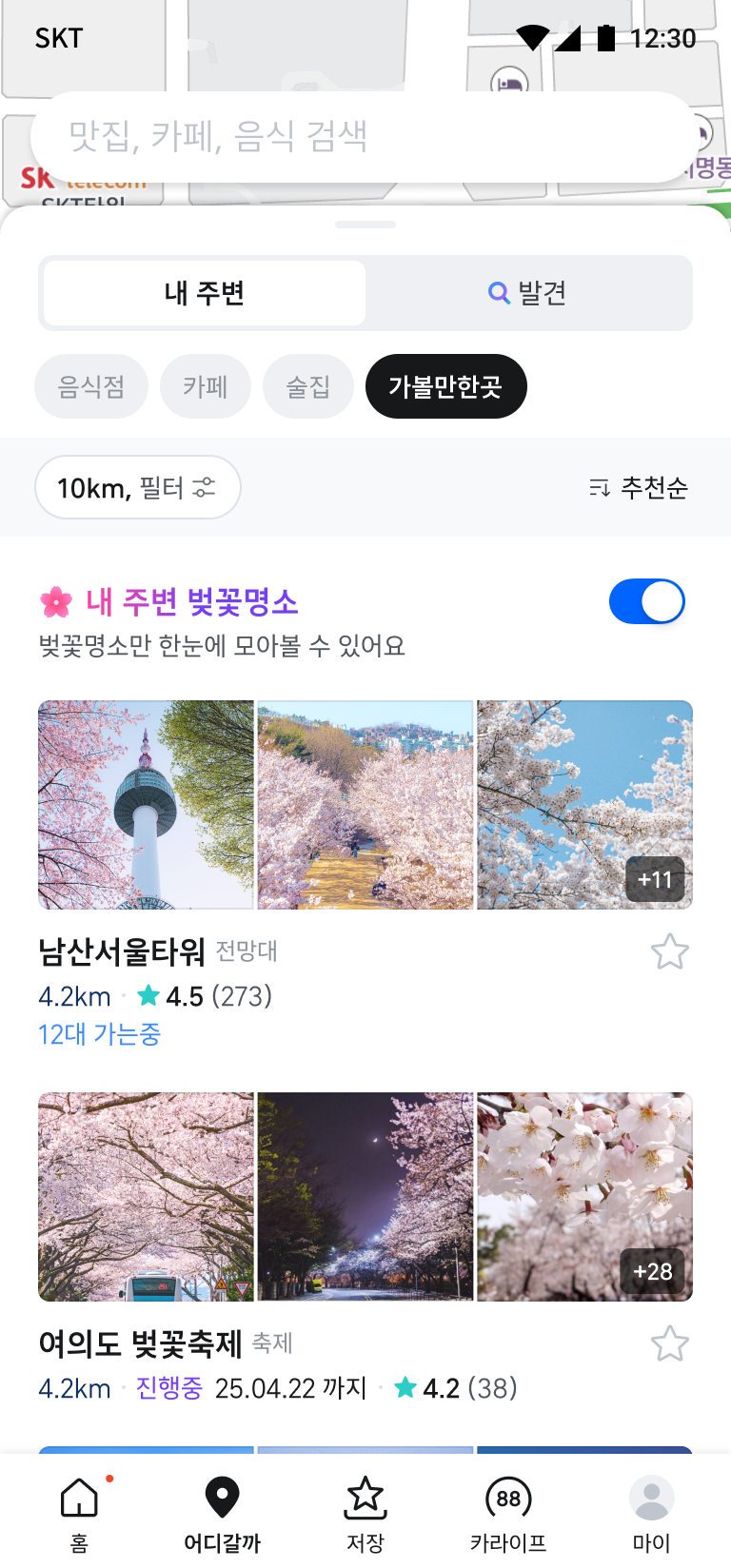
Task: Disable the 내 주변 벚꽃명소 toggle
Action: click(647, 601)
